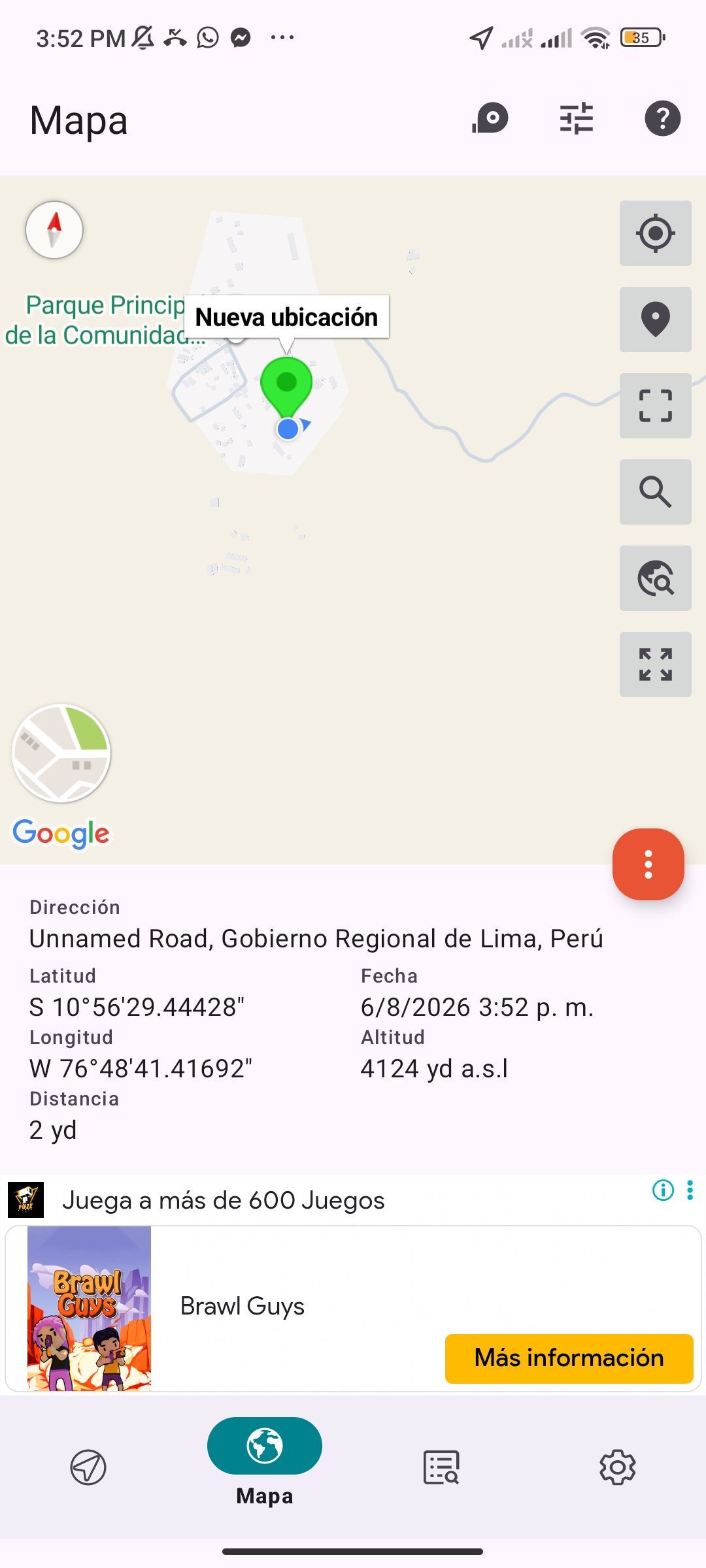Expand the map to full screen
This screenshot has height=1568, width=706.
(x=656, y=664)
